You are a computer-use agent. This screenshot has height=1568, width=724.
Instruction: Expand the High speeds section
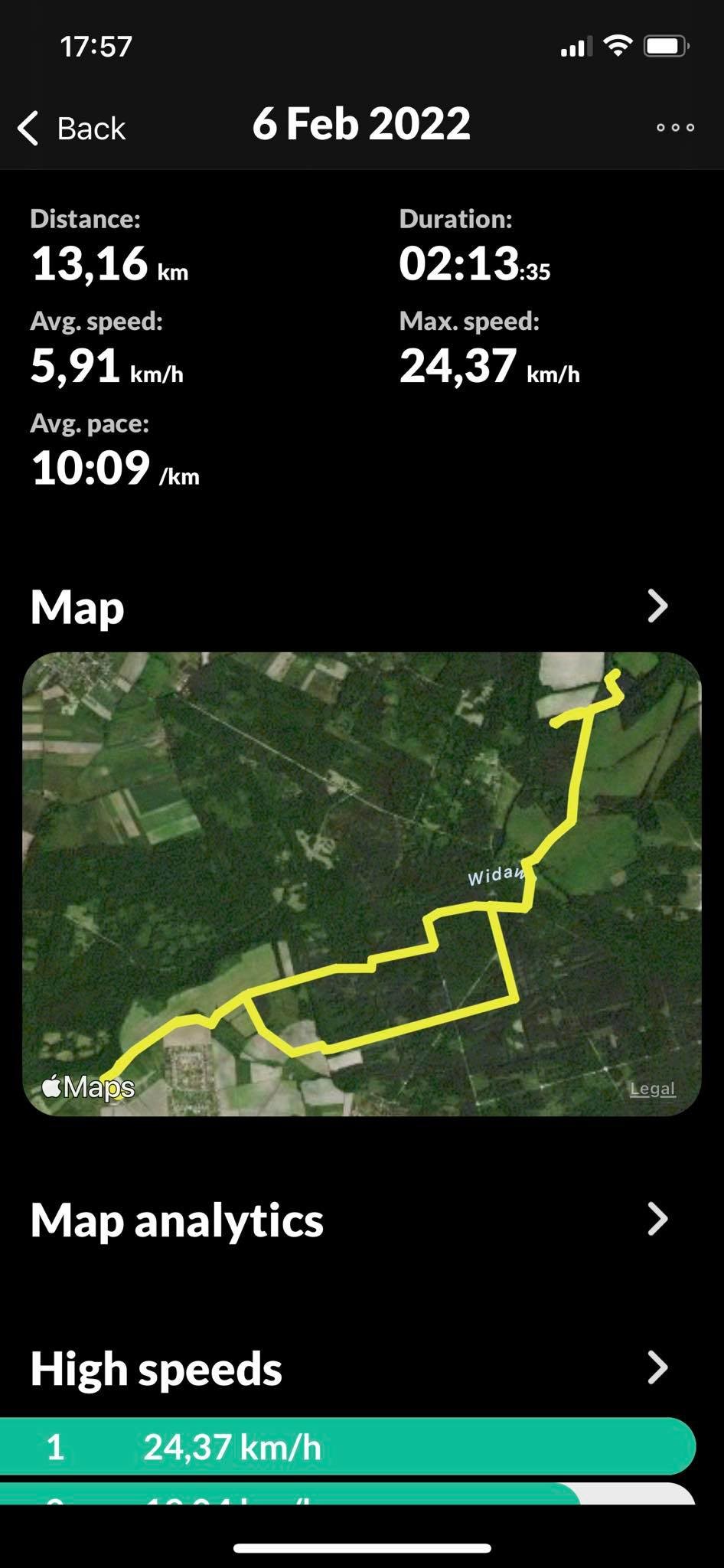click(657, 1367)
